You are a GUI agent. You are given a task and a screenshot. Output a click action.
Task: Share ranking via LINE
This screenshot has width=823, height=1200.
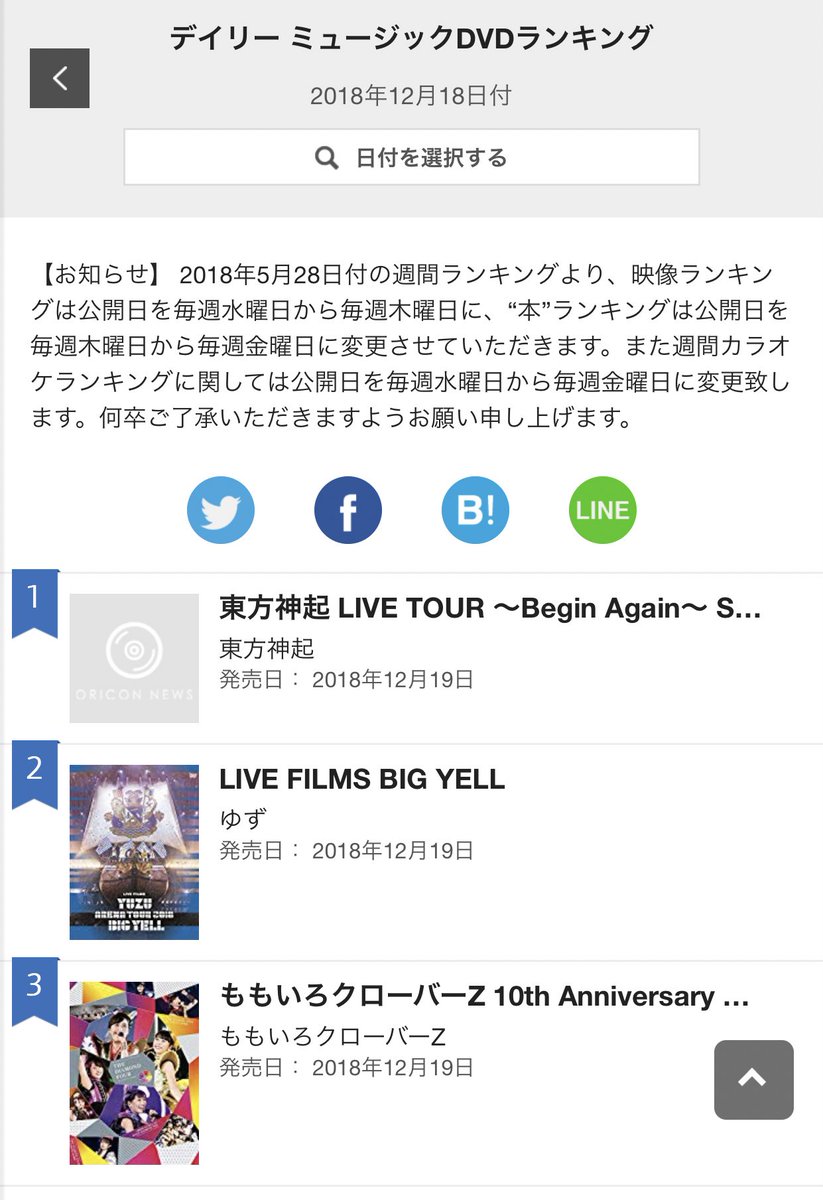[x=602, y=510]
